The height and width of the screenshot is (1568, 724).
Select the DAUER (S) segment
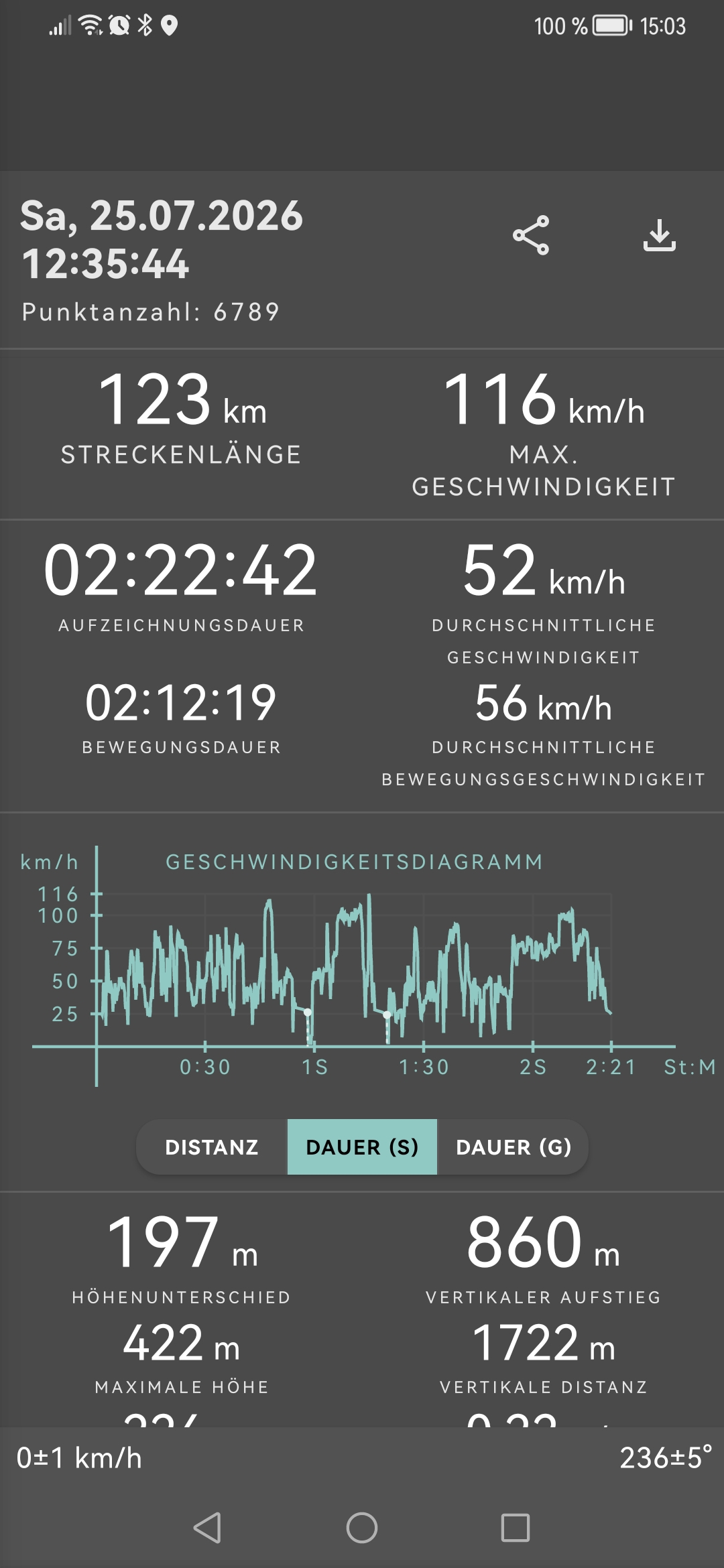[362, 1147]
